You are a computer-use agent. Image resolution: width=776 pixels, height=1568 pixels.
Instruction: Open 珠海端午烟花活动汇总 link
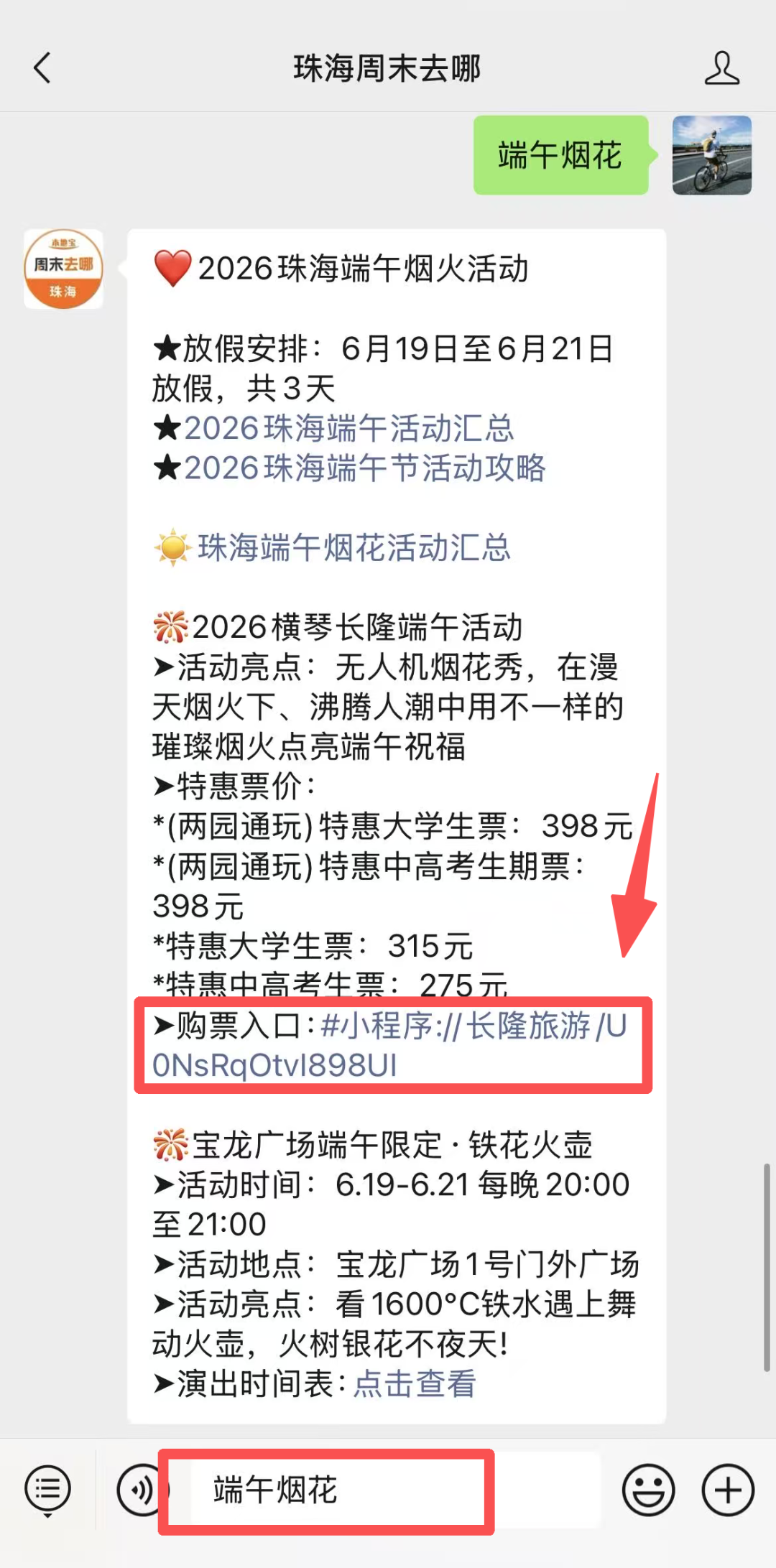point(354,547)
